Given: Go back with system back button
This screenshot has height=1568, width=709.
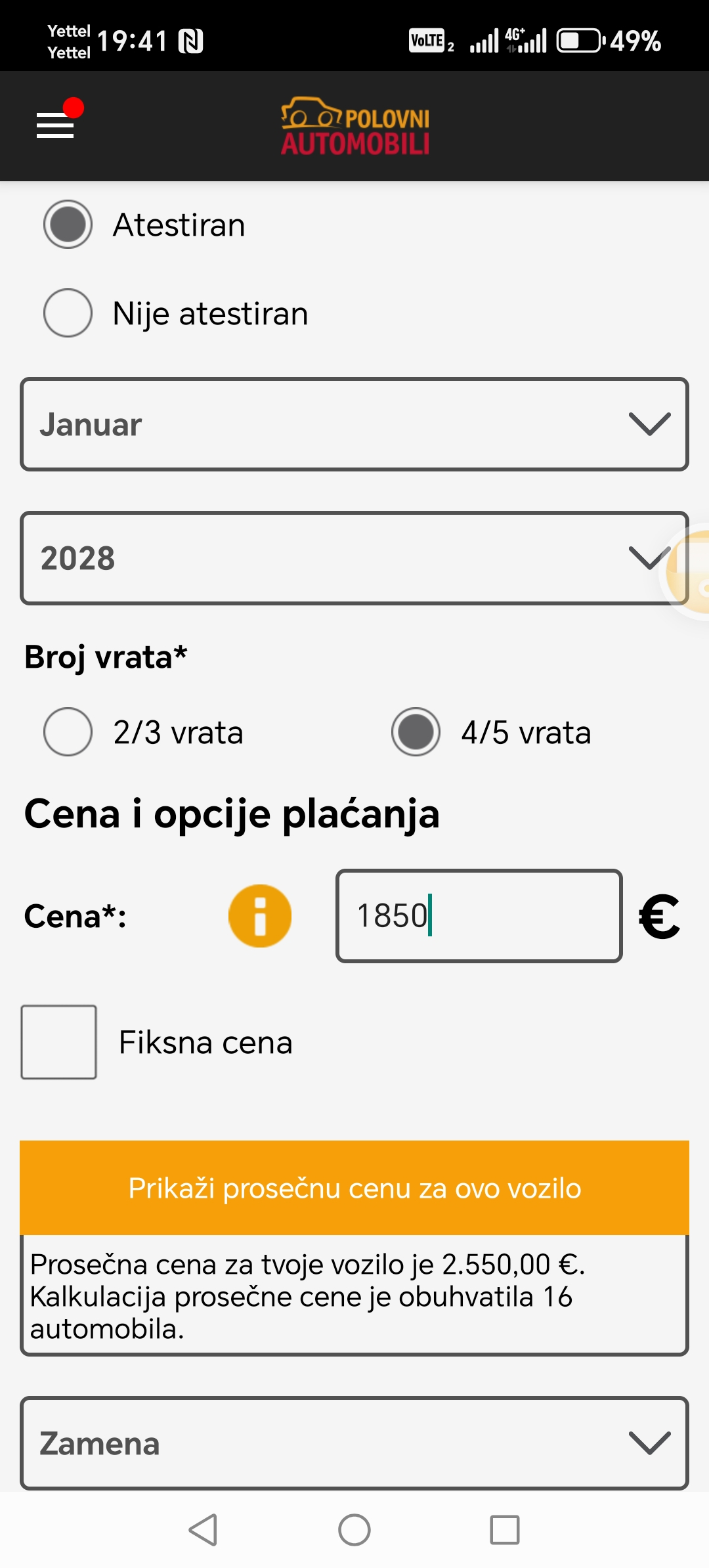Looking at the screenshot, I should (204, 1531).
